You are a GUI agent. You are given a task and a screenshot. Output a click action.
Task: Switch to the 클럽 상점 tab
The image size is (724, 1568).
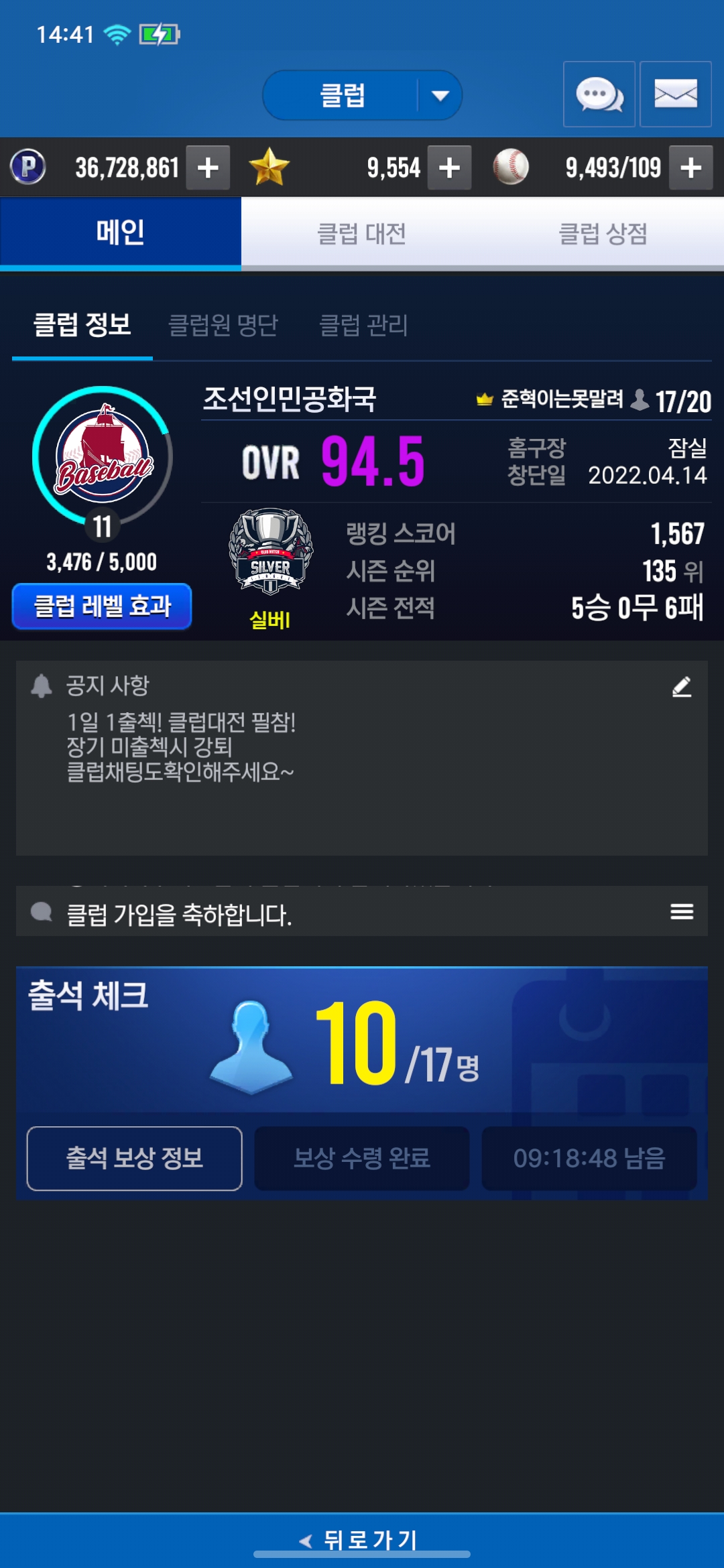coord(603,234)
